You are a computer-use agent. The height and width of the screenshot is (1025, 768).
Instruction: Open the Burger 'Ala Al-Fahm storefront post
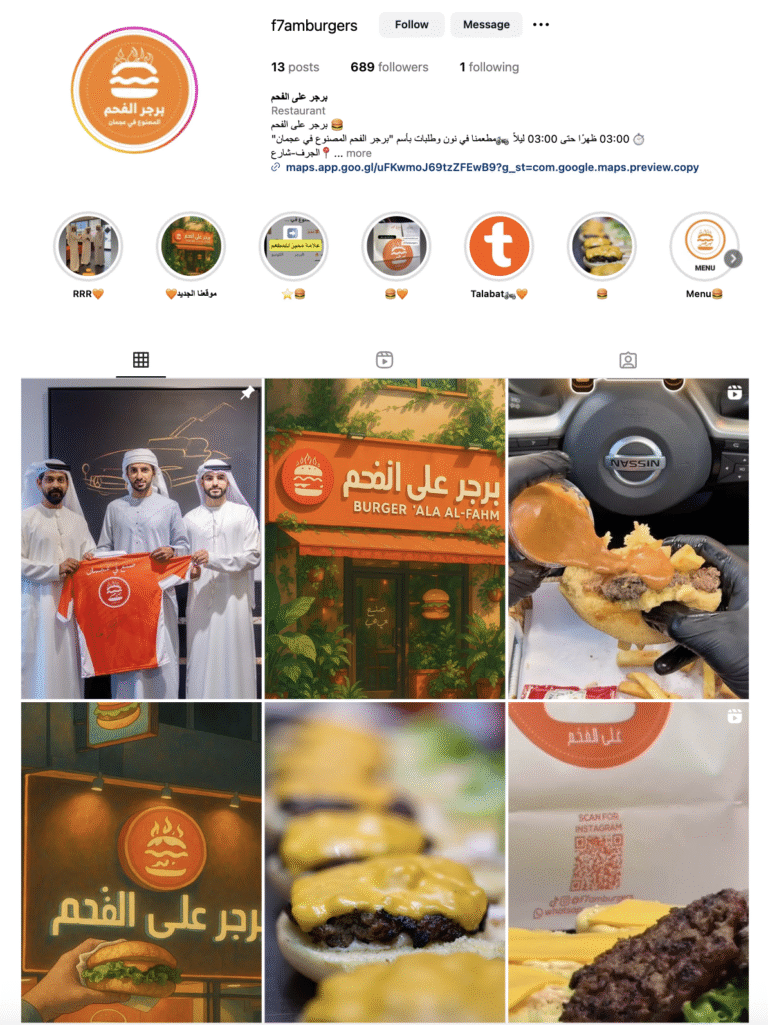[x=384, y=538]
